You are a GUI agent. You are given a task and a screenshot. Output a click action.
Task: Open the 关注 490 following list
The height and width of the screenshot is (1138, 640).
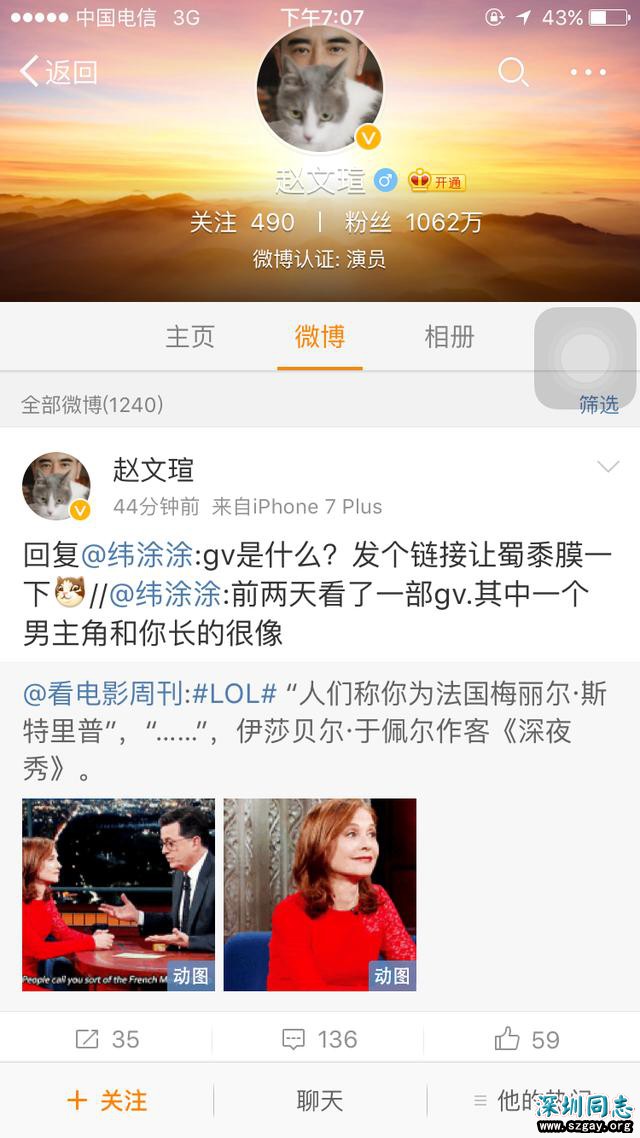243,222
